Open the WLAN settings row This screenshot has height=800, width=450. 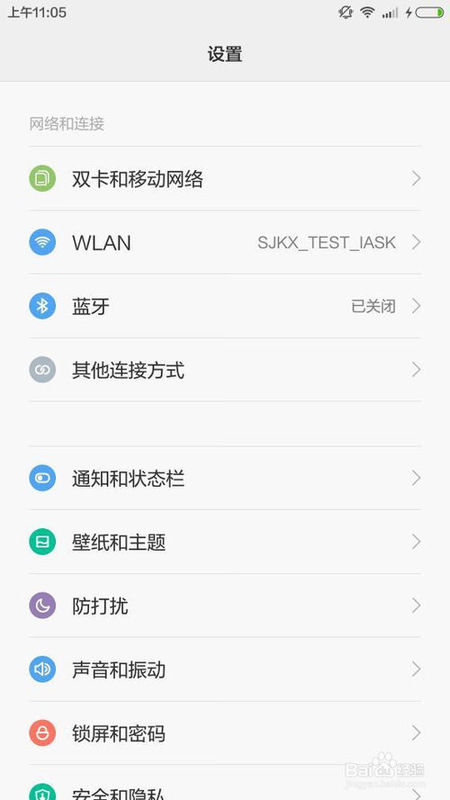coord(225,242)
